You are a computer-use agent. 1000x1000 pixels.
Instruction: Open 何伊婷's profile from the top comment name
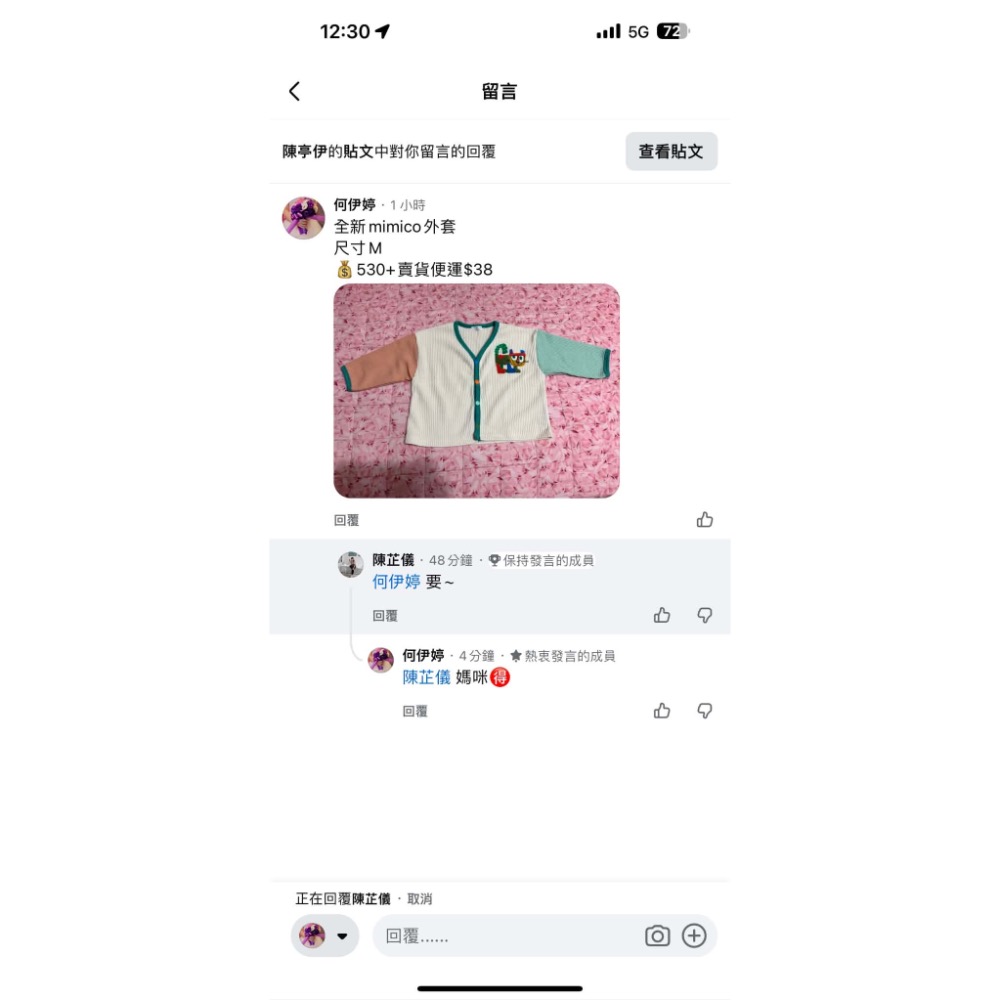point(355,205)
